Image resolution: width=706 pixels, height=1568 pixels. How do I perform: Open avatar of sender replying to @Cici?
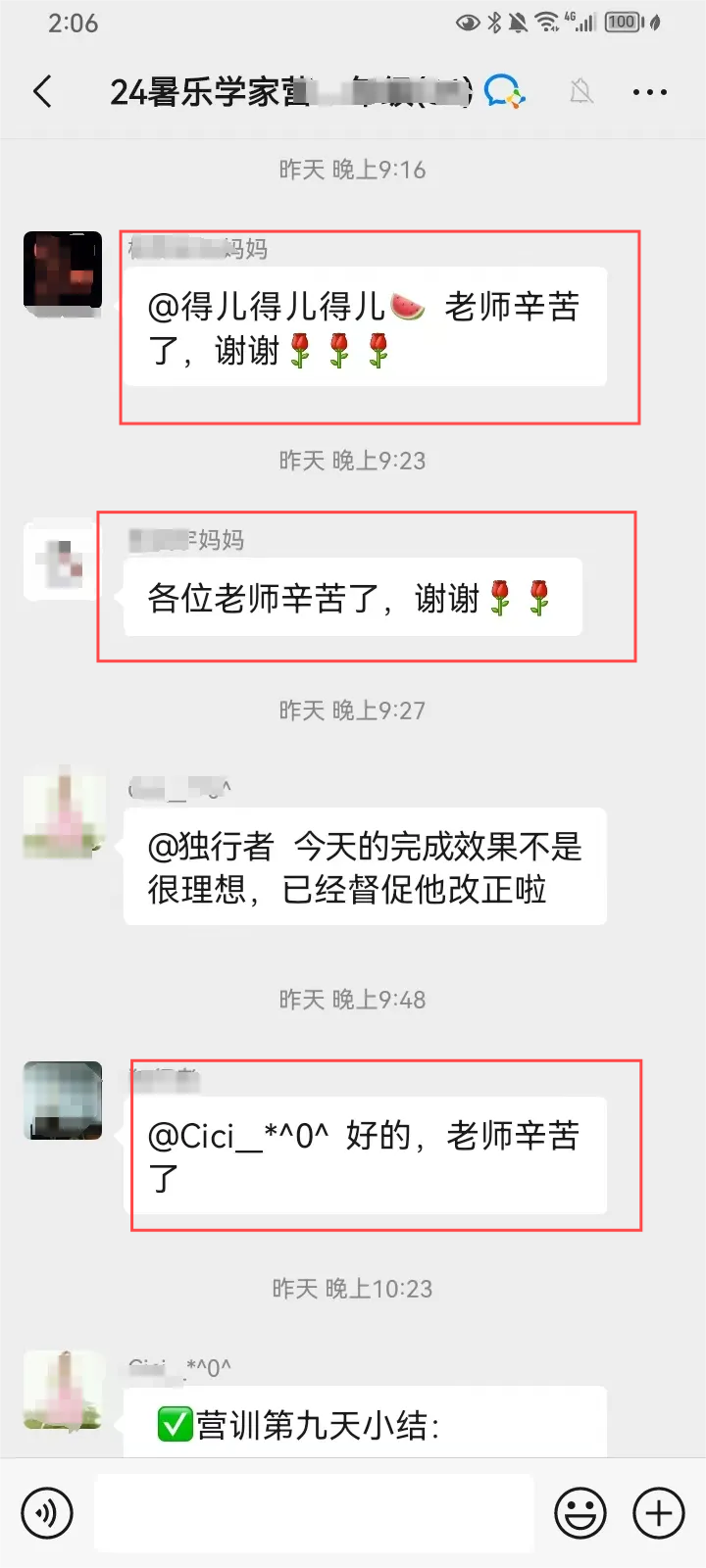click(63, 1100)
